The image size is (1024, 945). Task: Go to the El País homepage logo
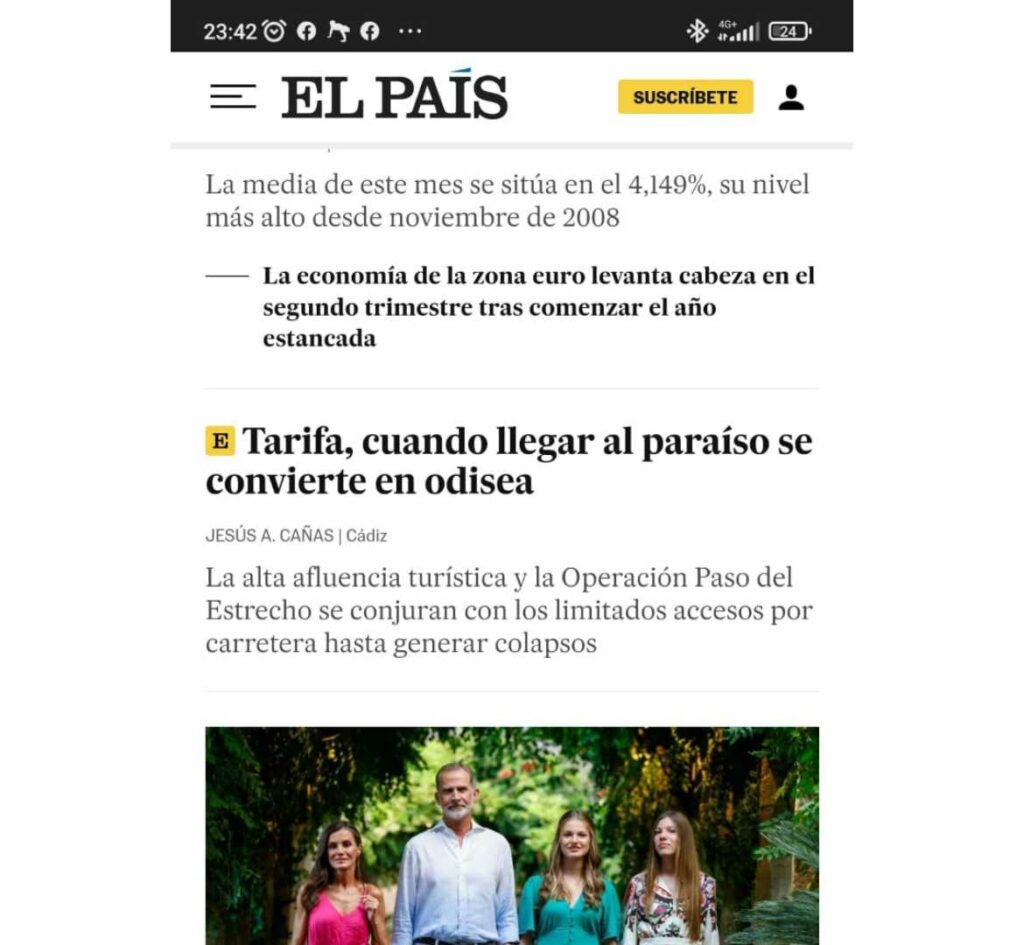[x=394, y=97]
